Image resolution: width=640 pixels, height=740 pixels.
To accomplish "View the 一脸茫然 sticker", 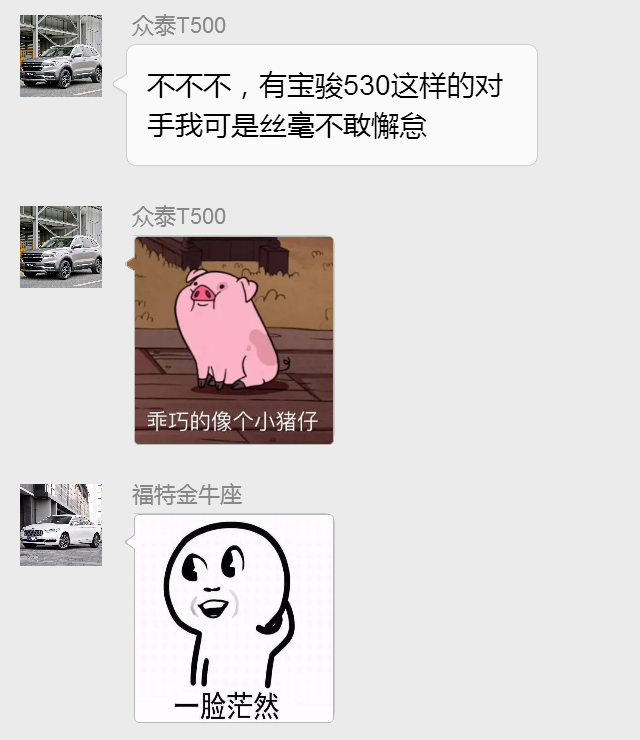I will pos(234,618).
